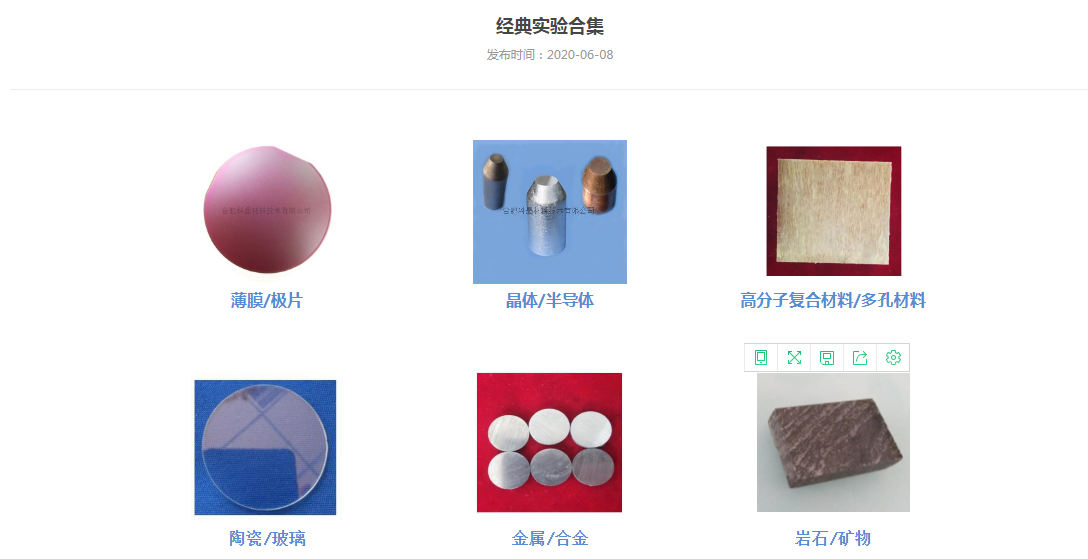The image size is (1088, 559).
Task: Open the 金属/合金 category link
Action: click(549, 538)
